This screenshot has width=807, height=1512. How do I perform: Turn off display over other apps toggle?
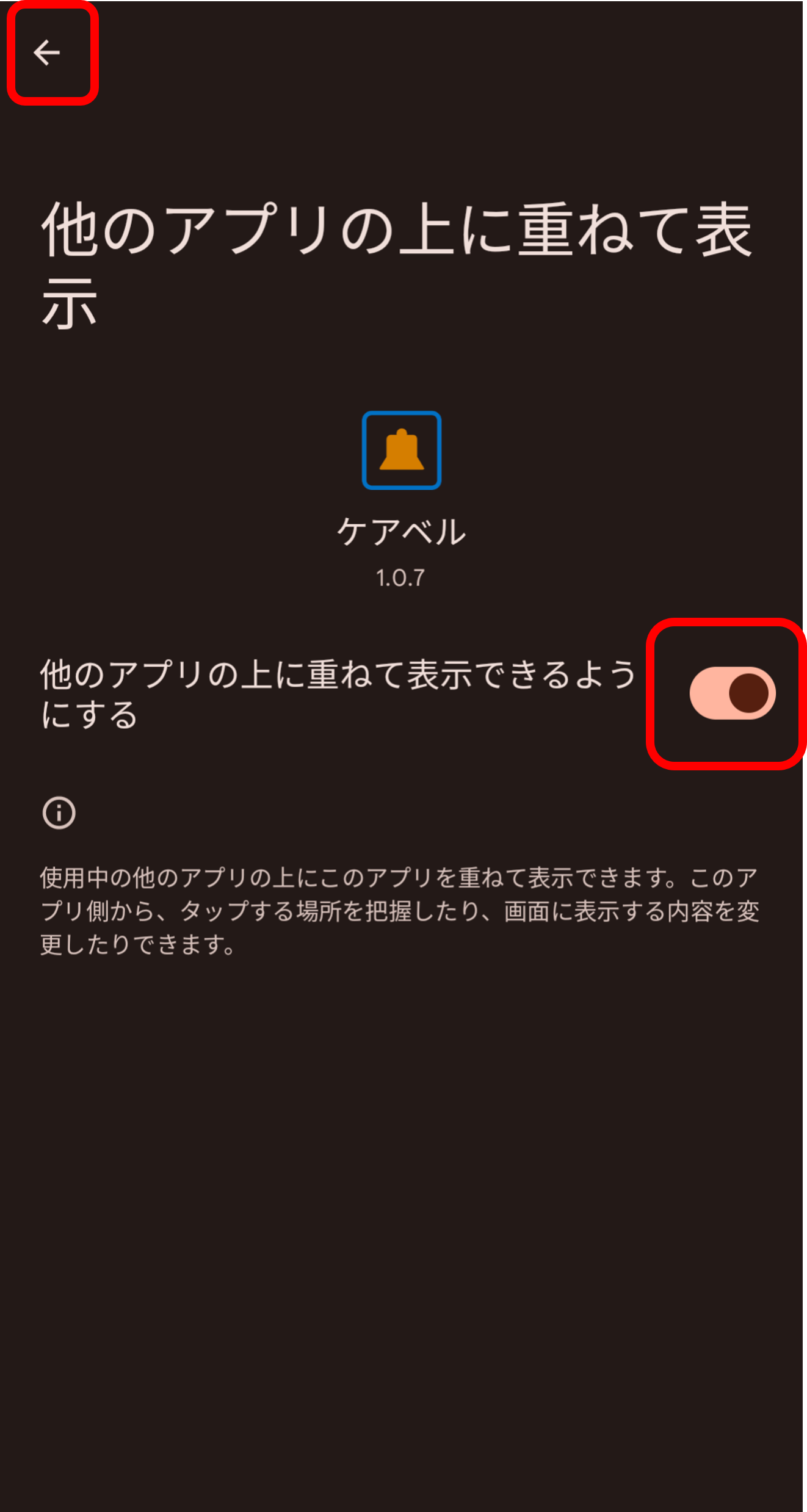(732, 693)
